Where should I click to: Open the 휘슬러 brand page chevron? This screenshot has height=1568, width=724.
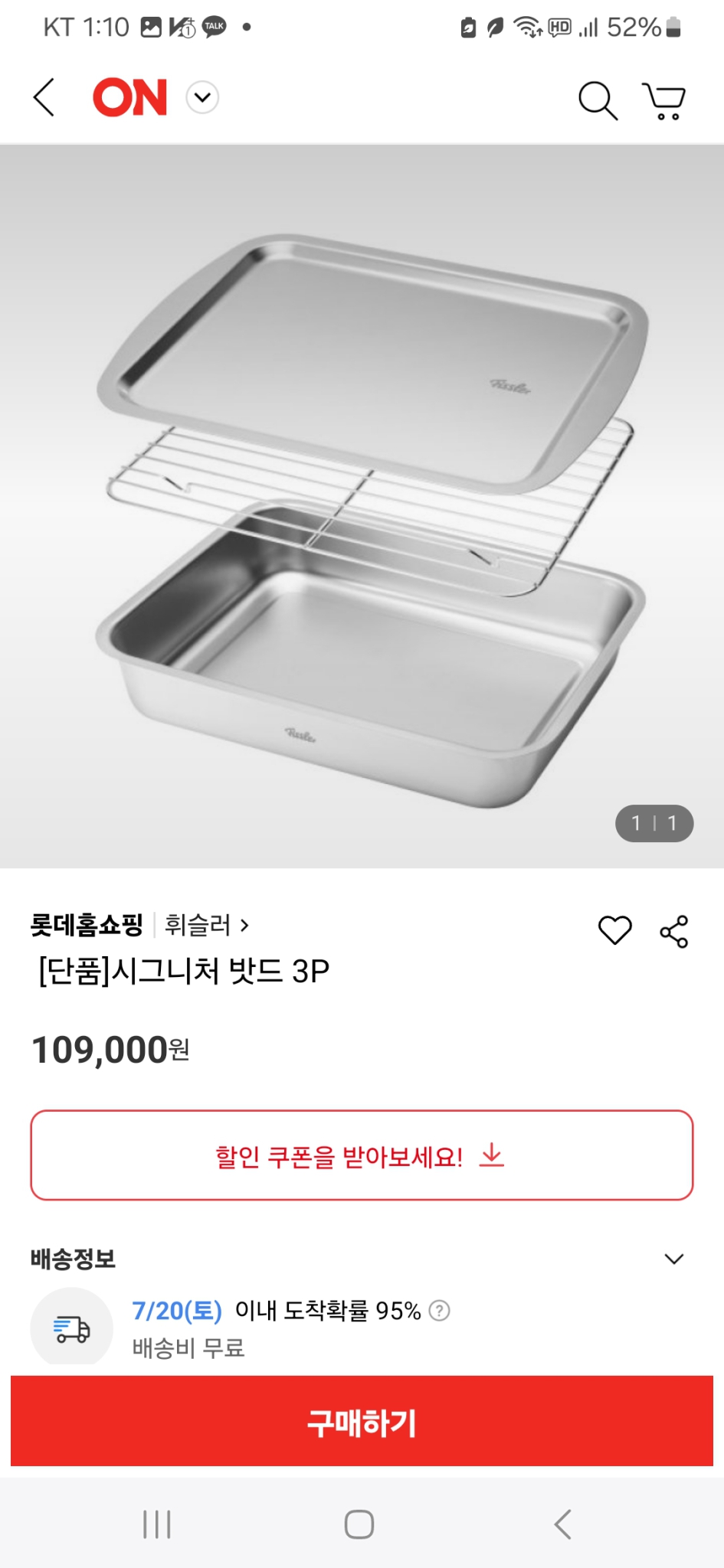(x=246, y=925)
